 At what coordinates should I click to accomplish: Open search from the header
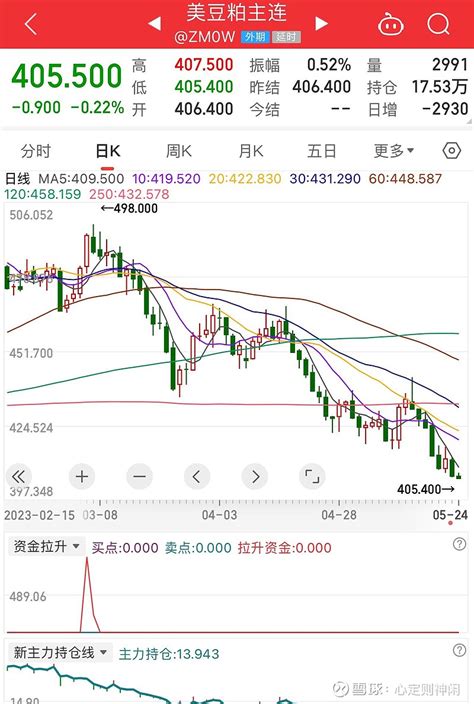438,23
